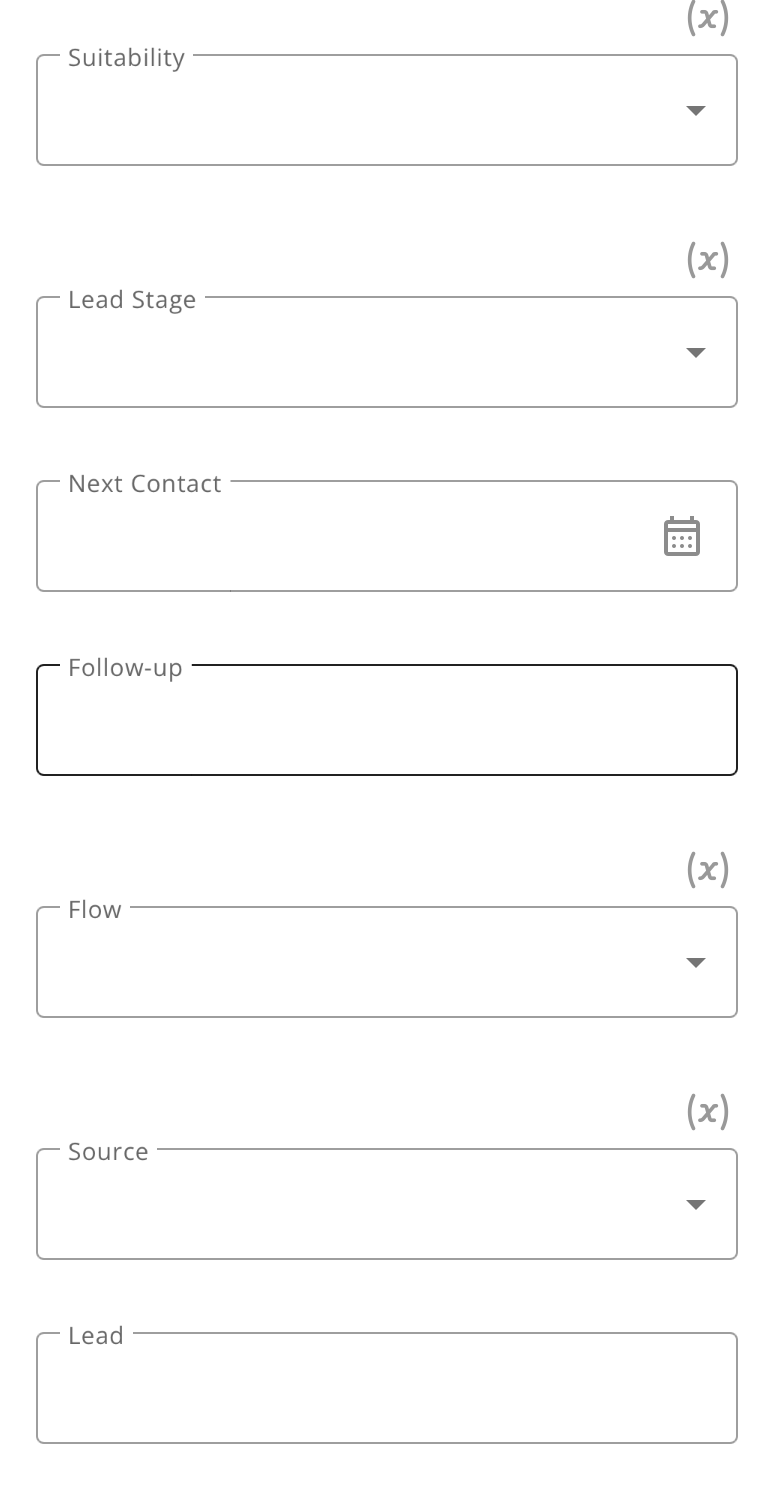Open the Lead Stage dropdown

point(387,352)
